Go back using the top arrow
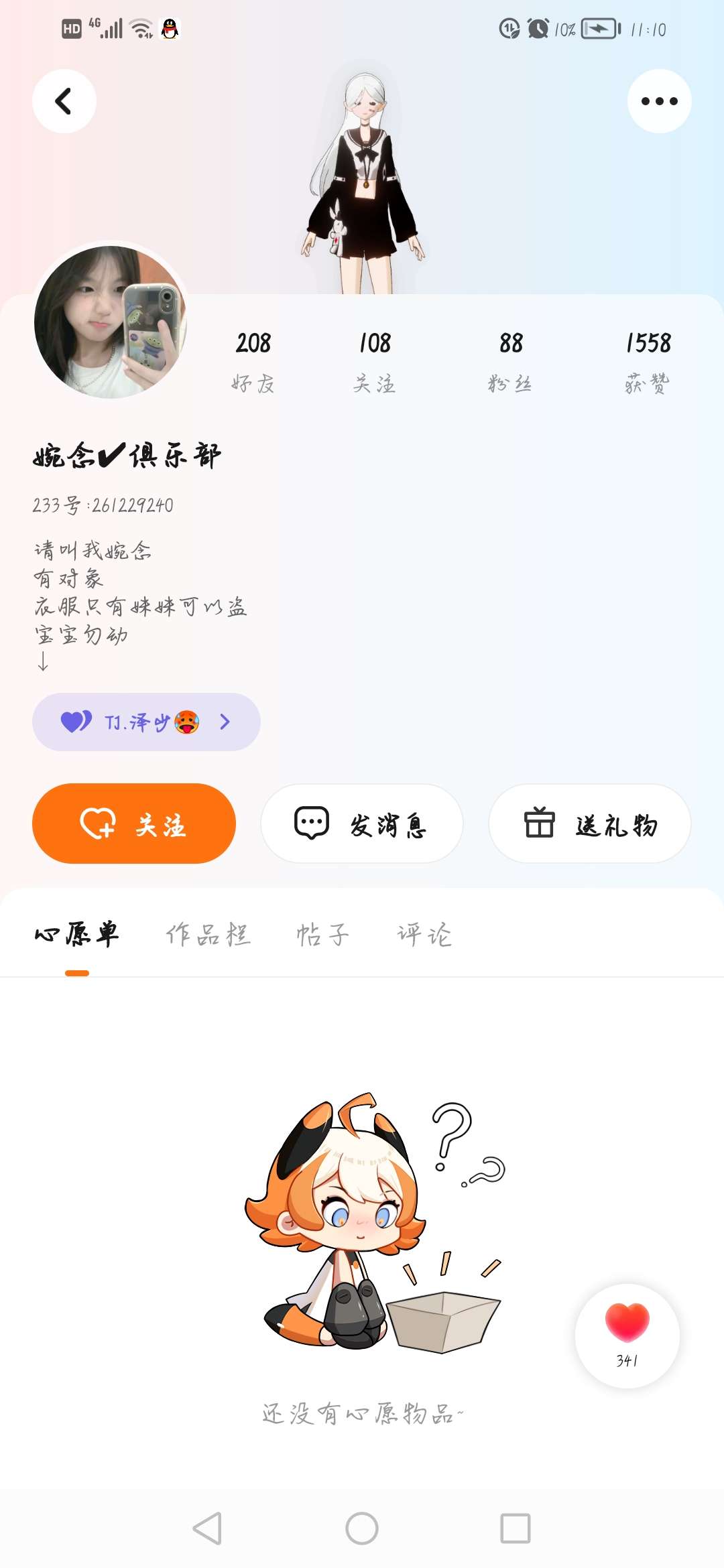Screen dimensions: 724x1568 pyautogui.click(x=64, y=101)
